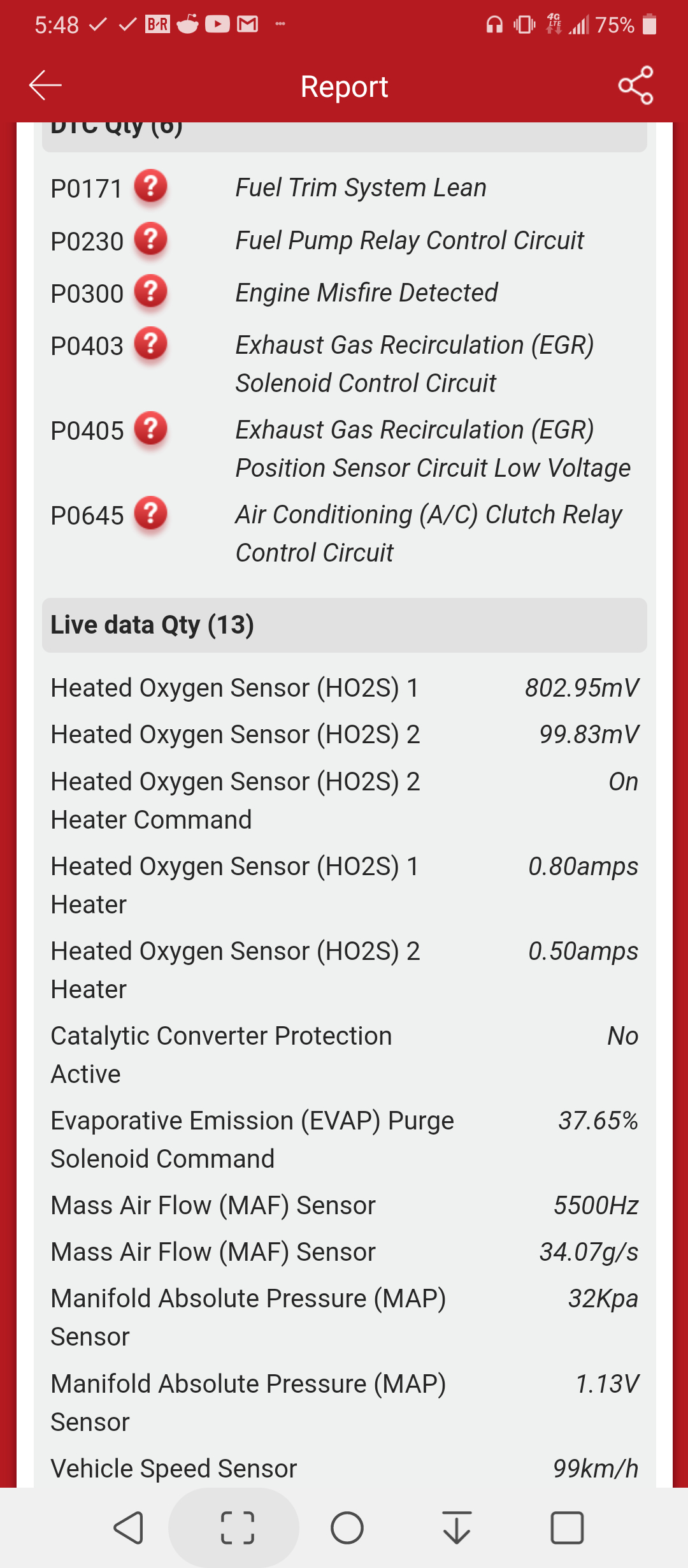
Task: Share this diagnostic report
Action: pyautogui.click(x=636, y=85)
